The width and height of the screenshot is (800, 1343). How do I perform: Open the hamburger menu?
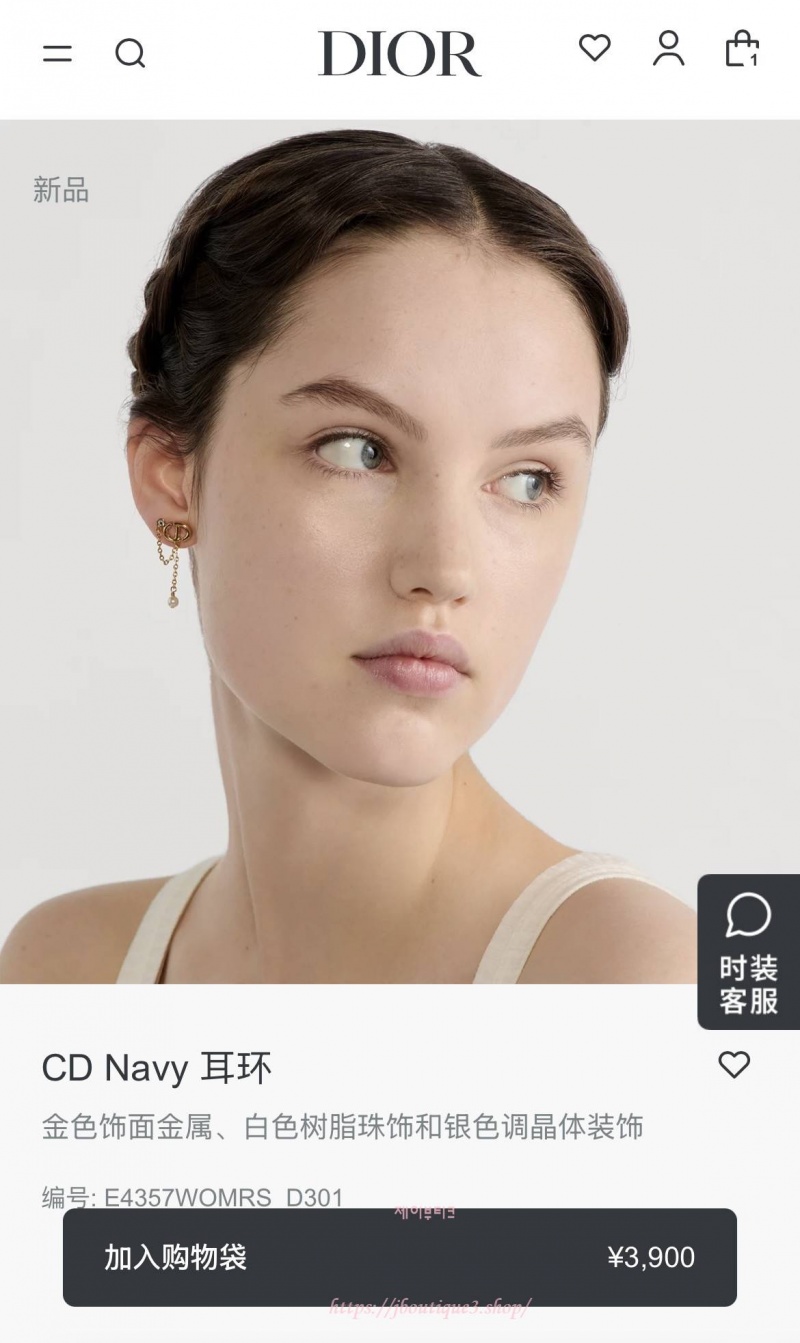click(x=57, y=53)
